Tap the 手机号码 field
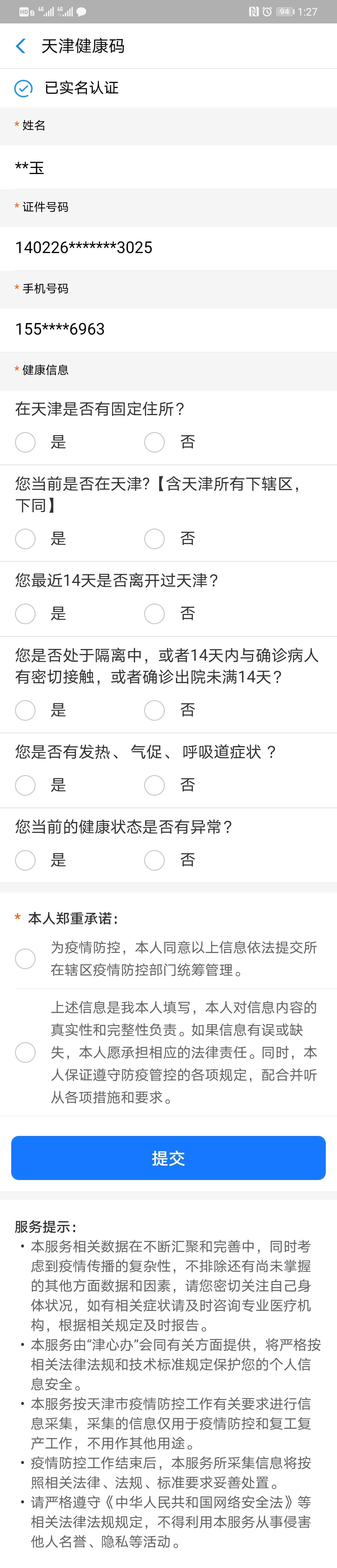This screenshot has height=1568, width=337. click(x=168, y=329)
